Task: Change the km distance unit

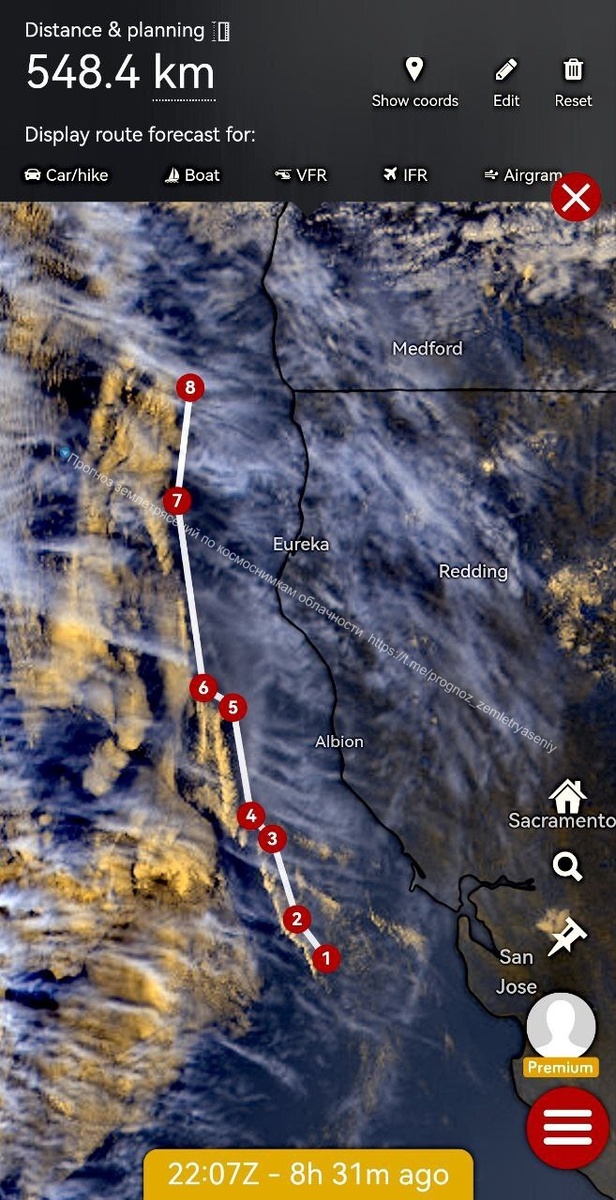Action: click(184, 74)
